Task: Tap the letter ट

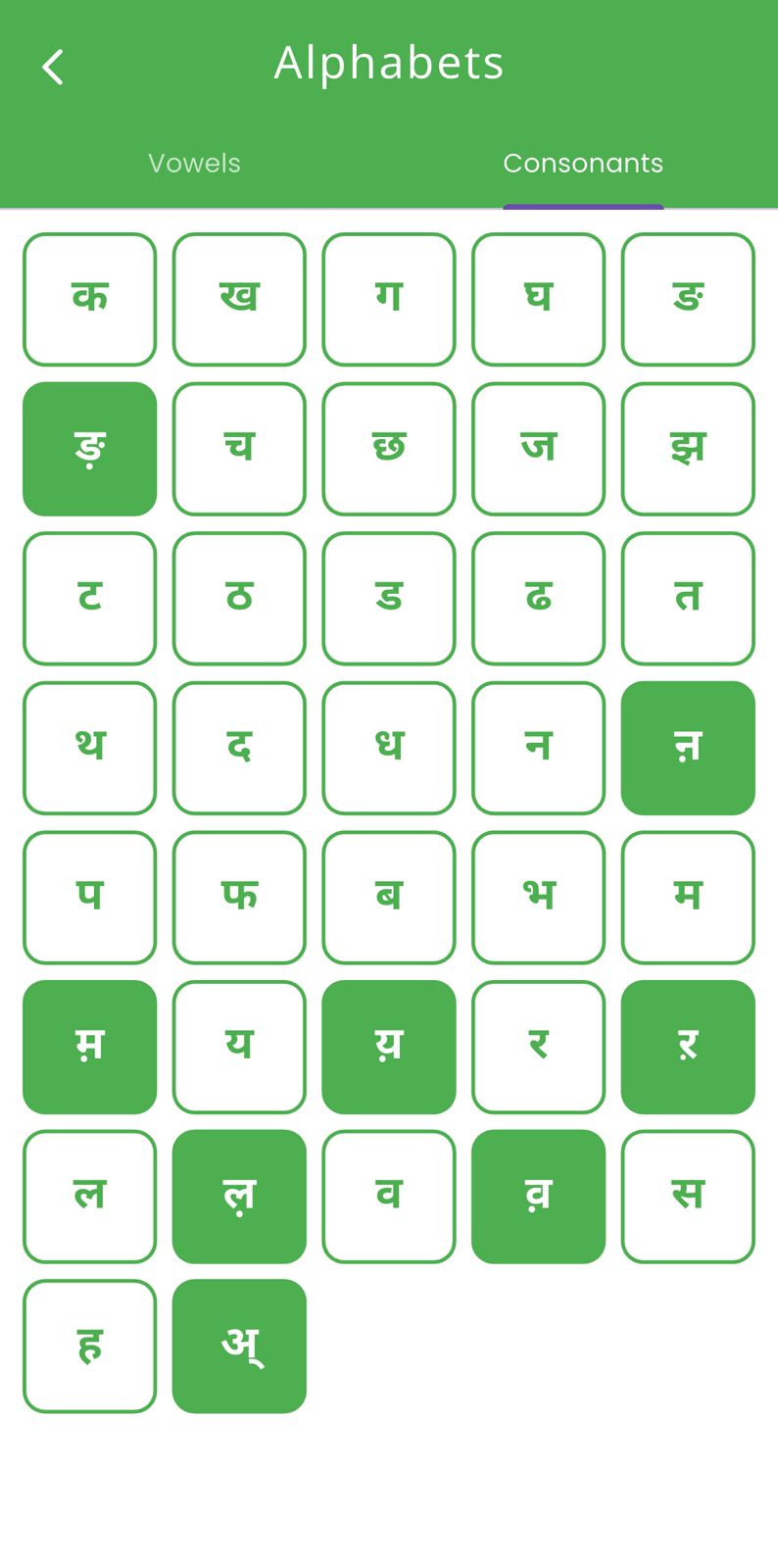Action: point(89,599)
